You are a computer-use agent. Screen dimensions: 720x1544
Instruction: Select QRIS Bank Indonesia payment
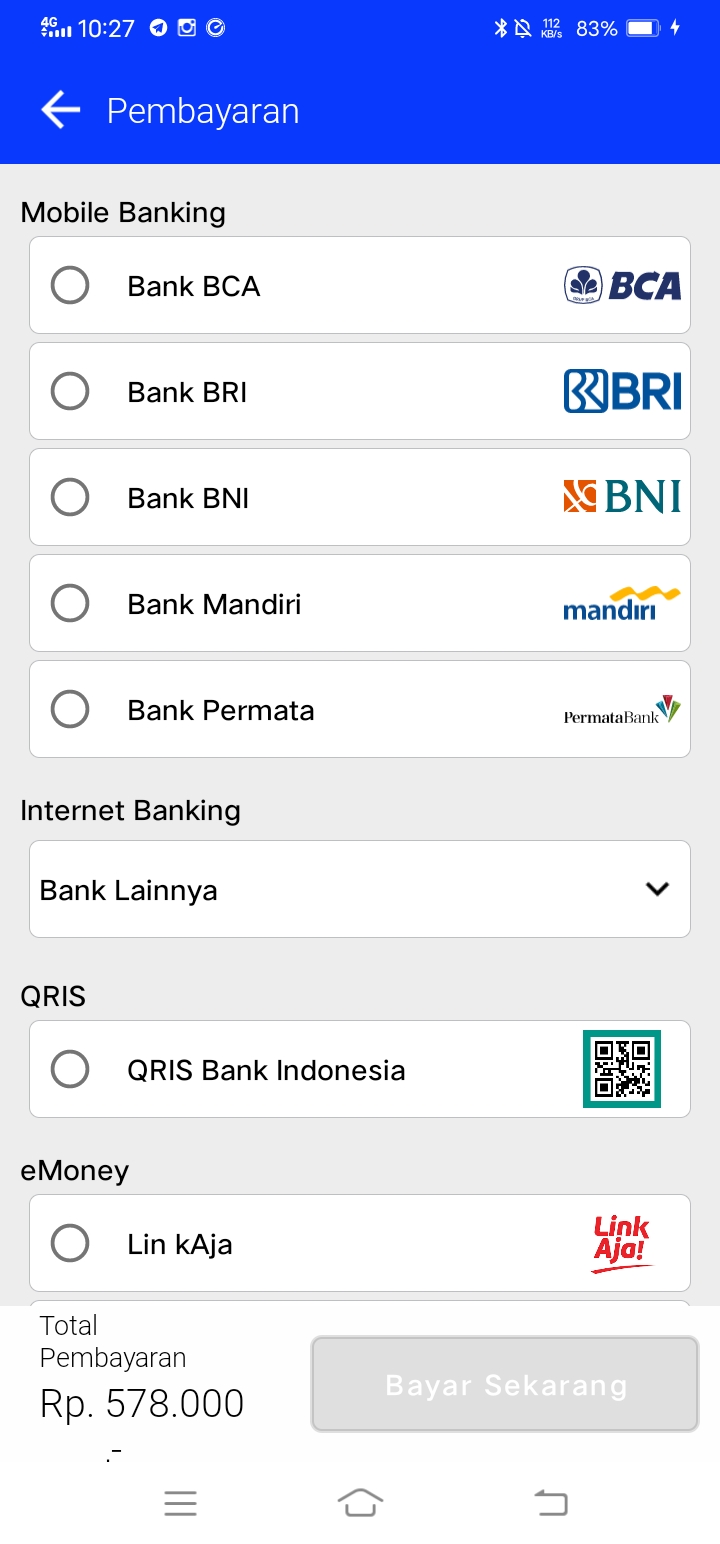click(x=70, y=1069)
